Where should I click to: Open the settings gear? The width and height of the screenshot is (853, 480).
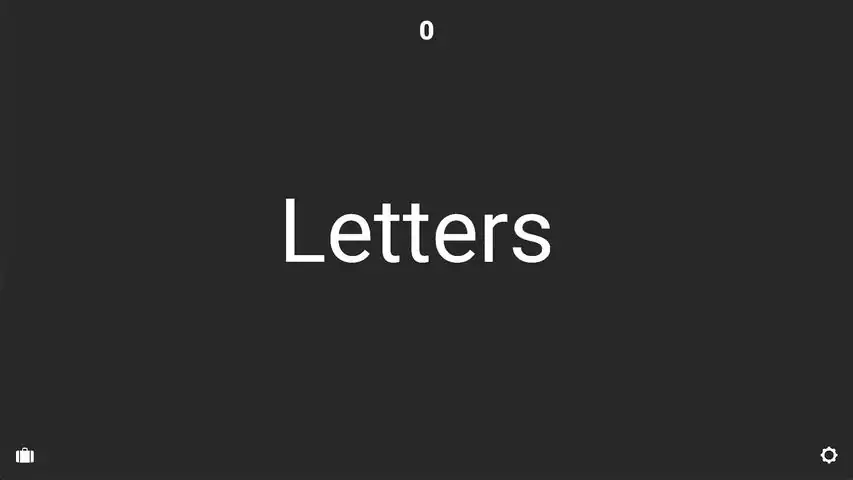pos(828,456)
